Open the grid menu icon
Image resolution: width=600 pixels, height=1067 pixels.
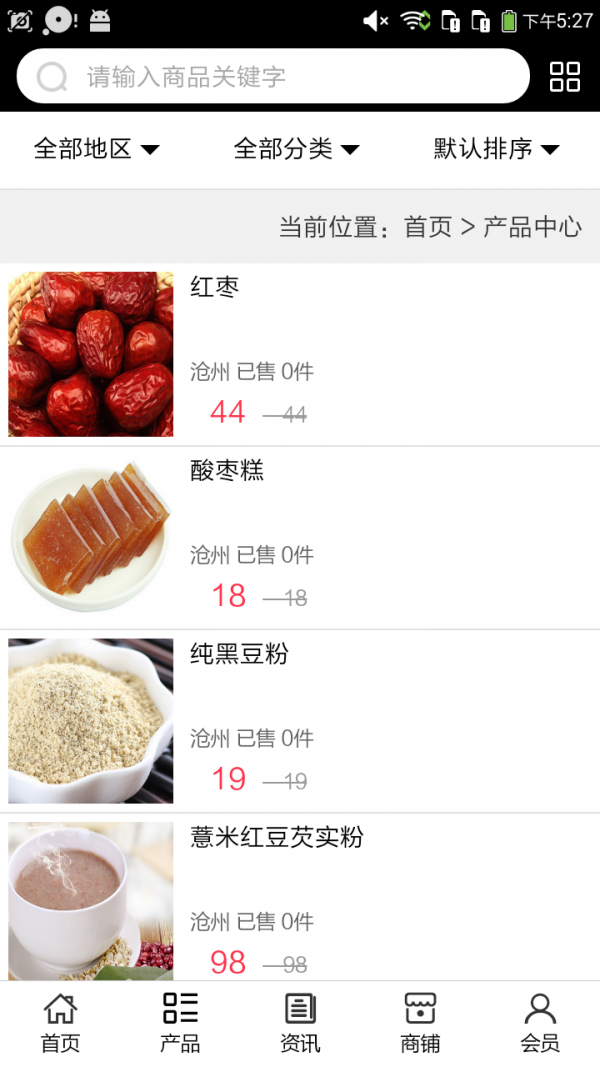565,76
